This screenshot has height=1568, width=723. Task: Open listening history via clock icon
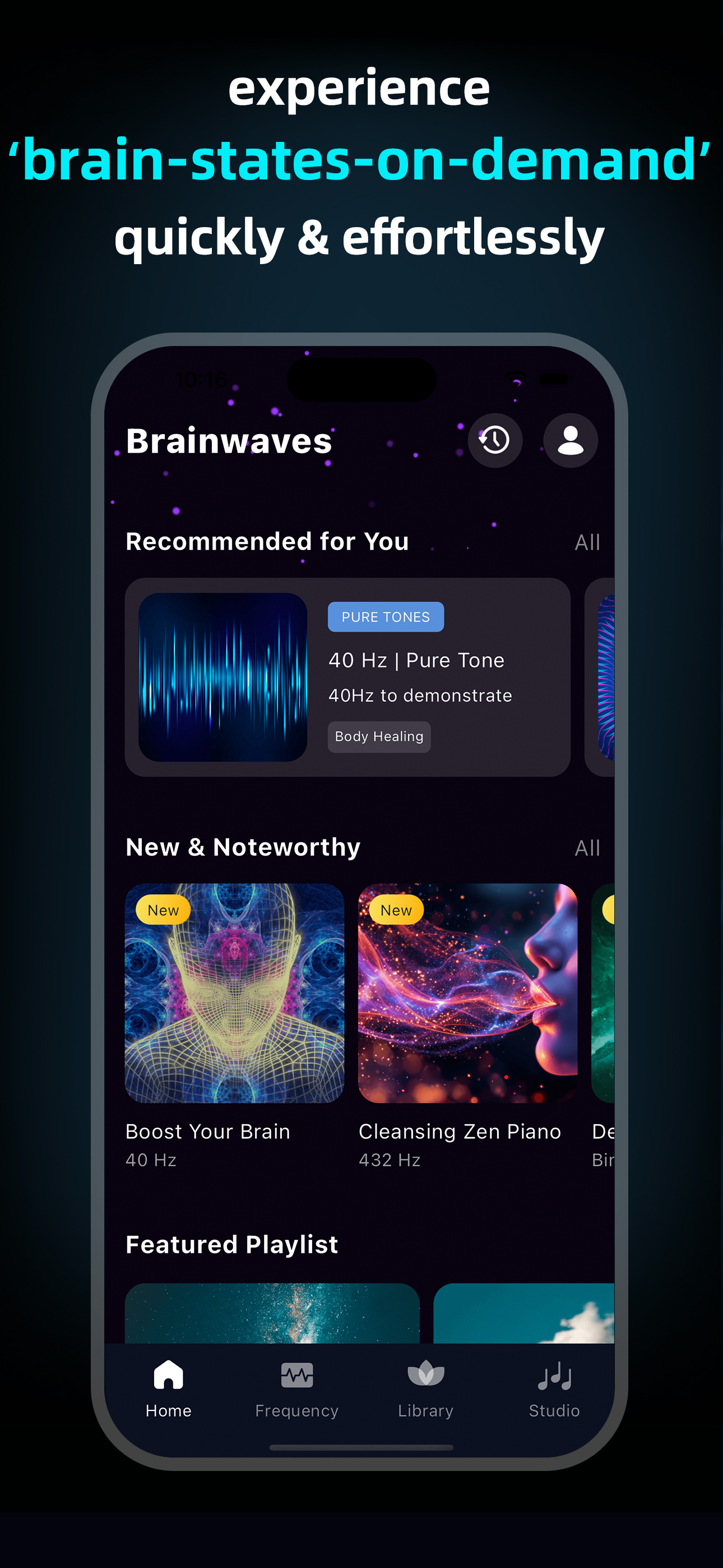tap(494, 441)
